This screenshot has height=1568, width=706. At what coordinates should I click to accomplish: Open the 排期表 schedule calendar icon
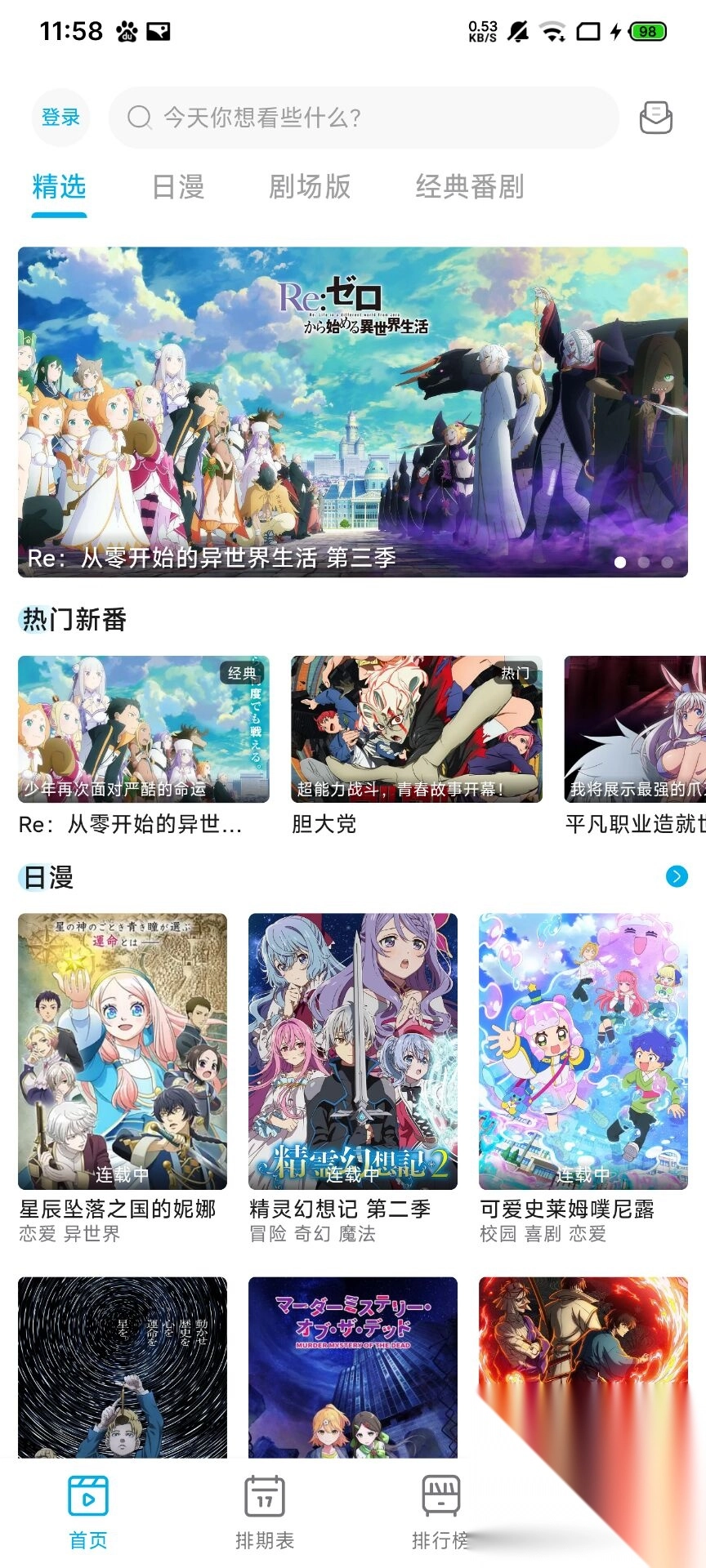[x=264, y=1511]
